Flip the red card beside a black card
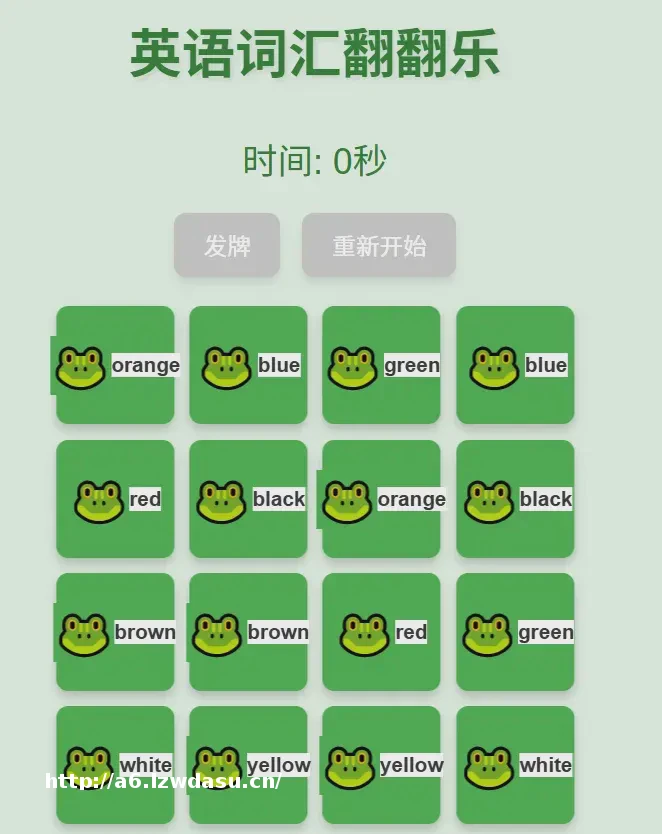The image size is (662, 834). coord(115,499)
